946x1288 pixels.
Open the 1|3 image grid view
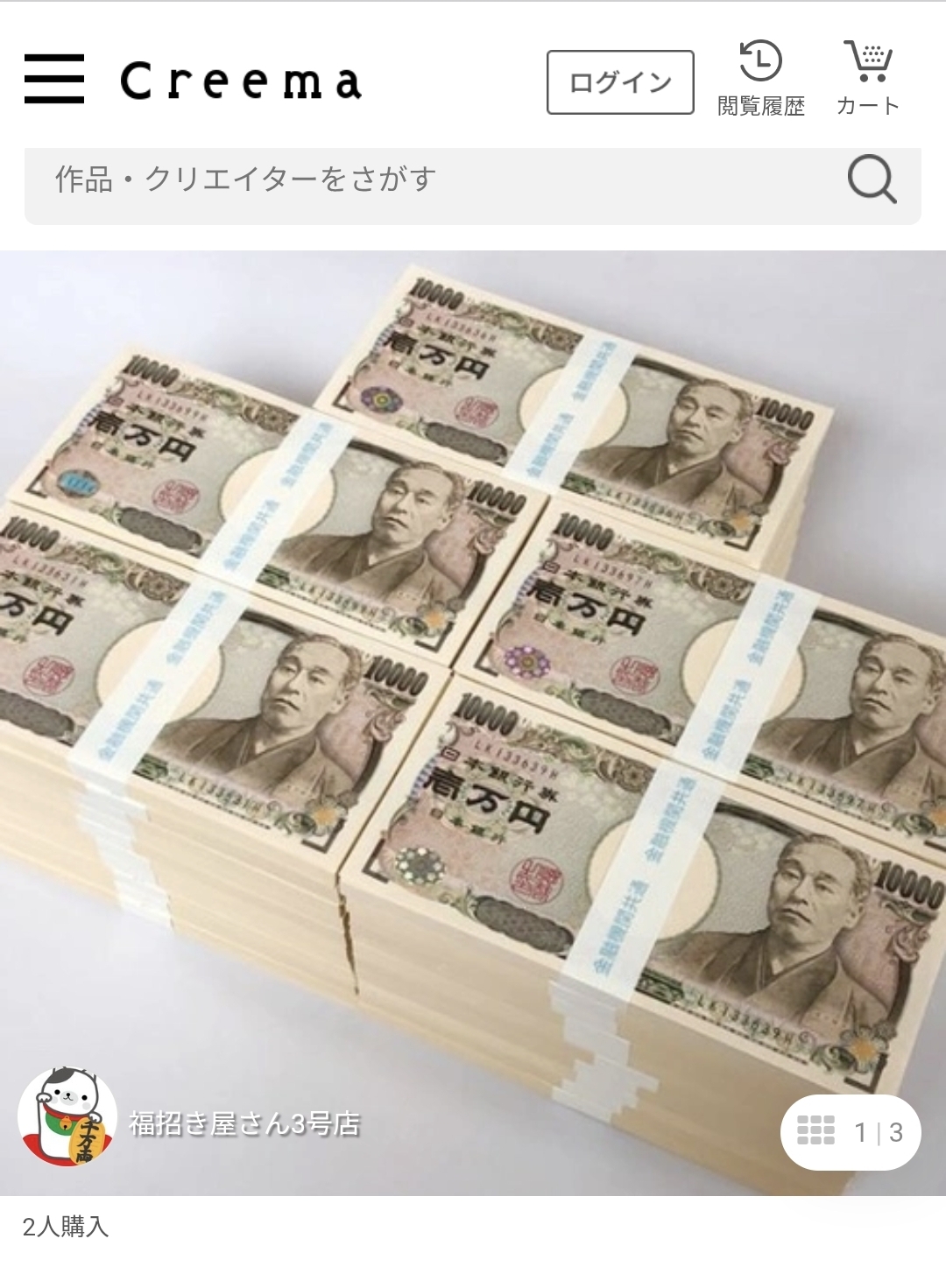850,1132
